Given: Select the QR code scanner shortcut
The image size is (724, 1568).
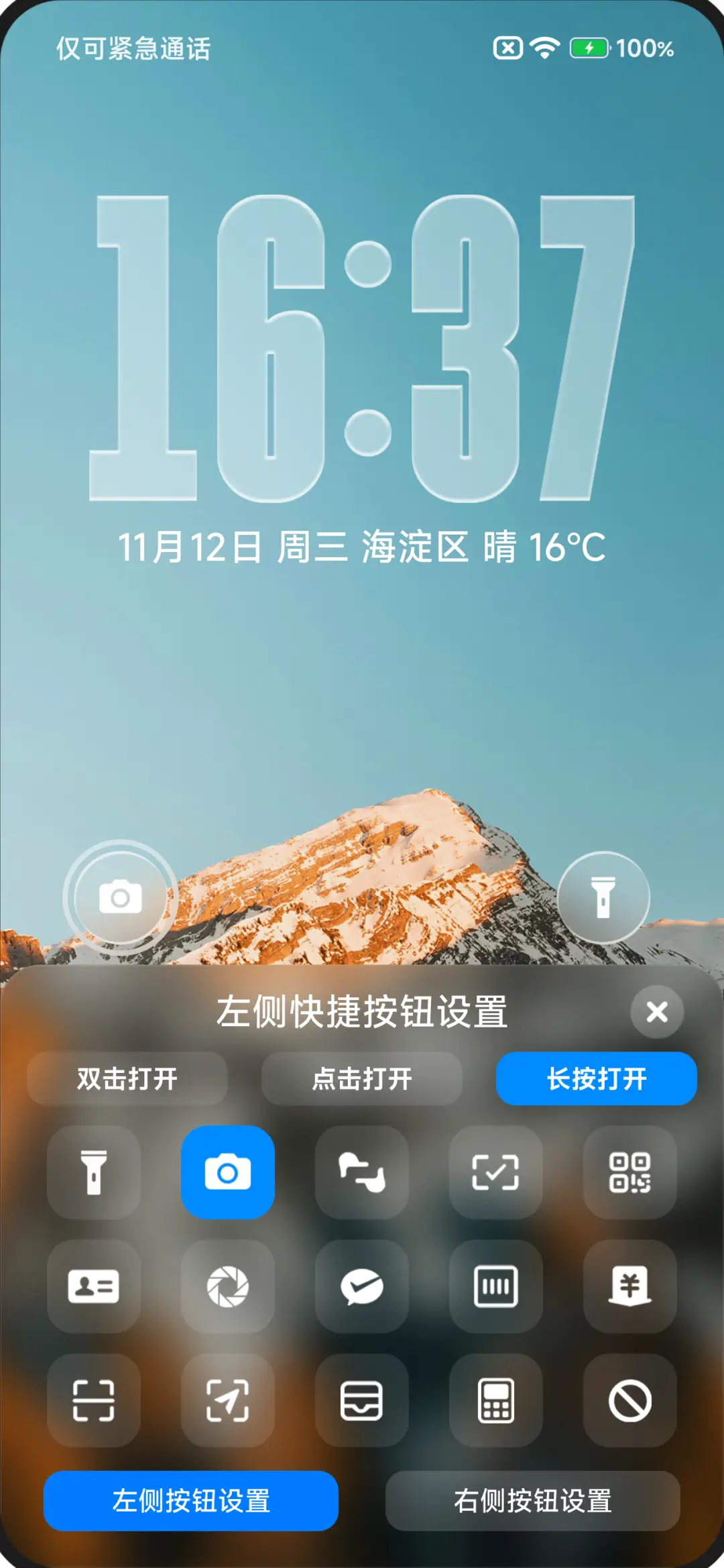Looking at the screenshot, I should pyautogui.click(x=630, y=1174).
